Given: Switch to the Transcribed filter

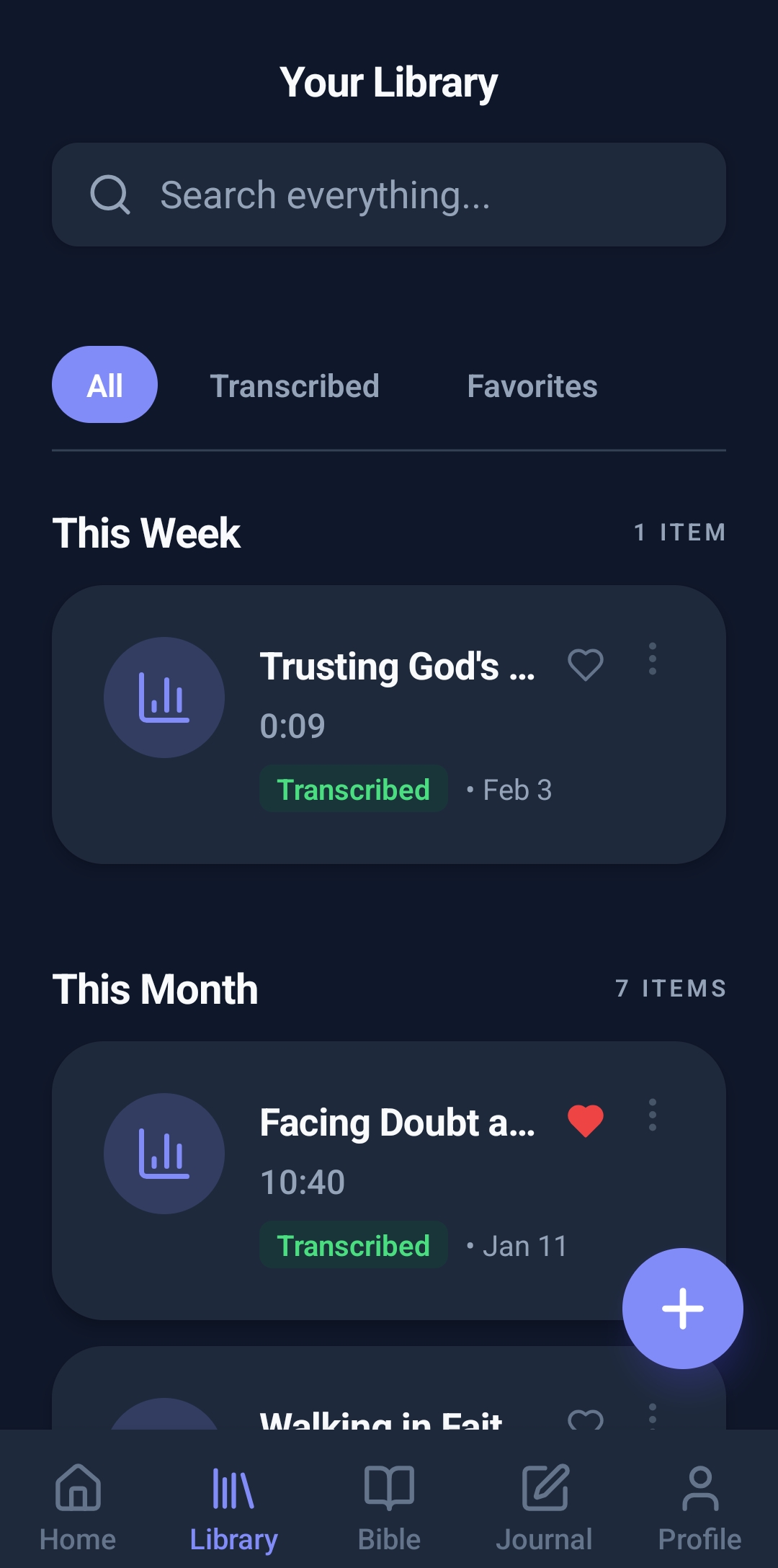Looking at the screenshot, I should click(x=295, y=386).
